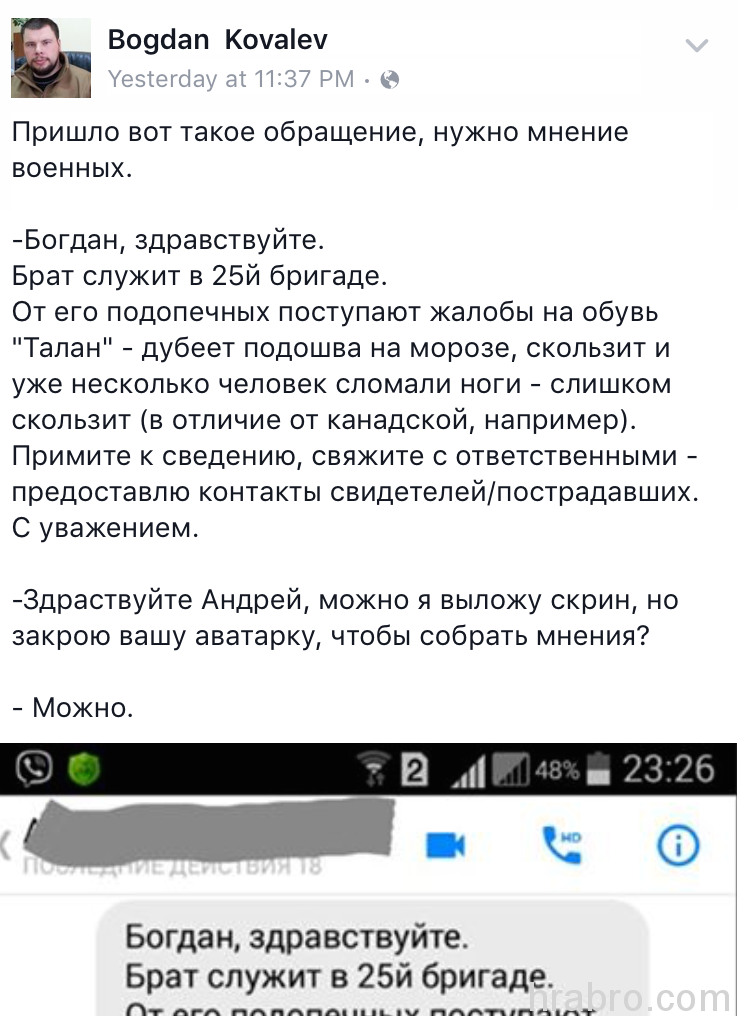Open the attached chat screenshot image

(x=368, y=880)
